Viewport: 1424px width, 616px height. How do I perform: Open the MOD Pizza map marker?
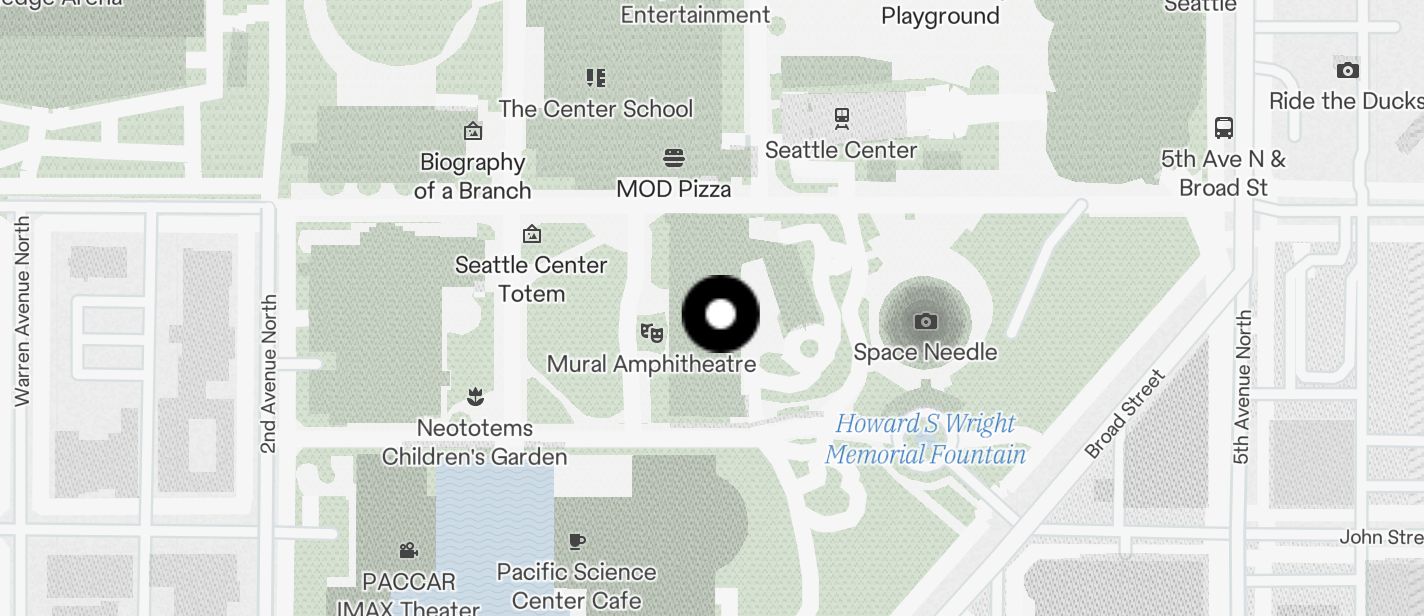coord(674,158)
